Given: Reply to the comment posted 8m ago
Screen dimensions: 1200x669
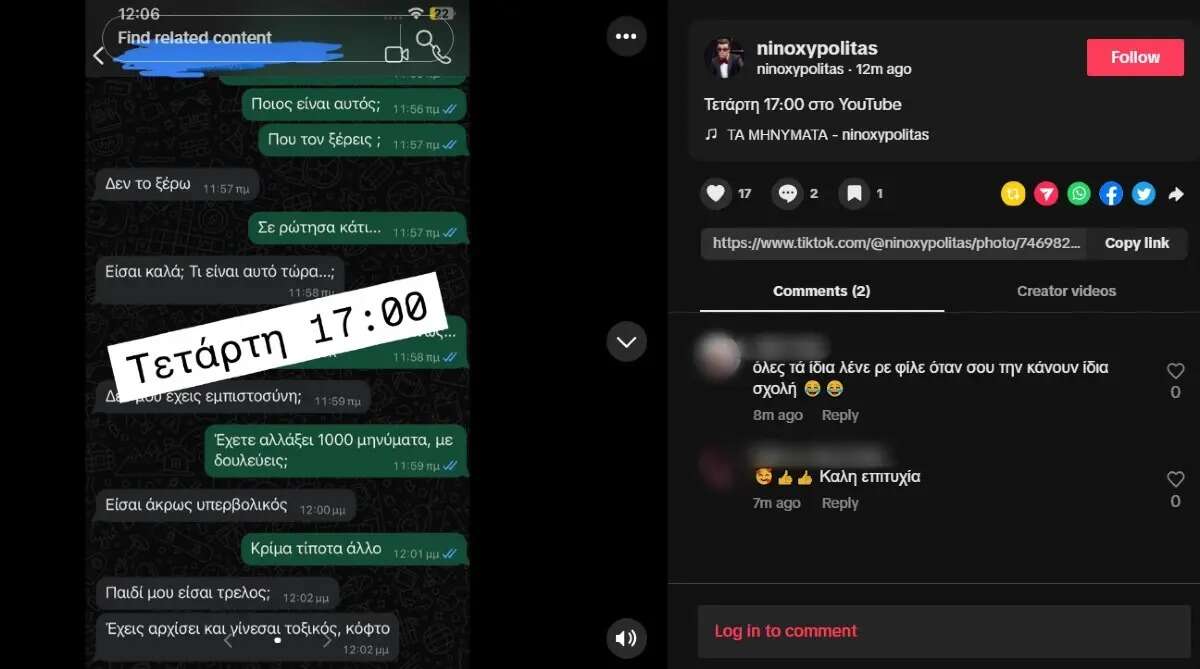Looking at the screenshot, I should click(x=840, y=415).
